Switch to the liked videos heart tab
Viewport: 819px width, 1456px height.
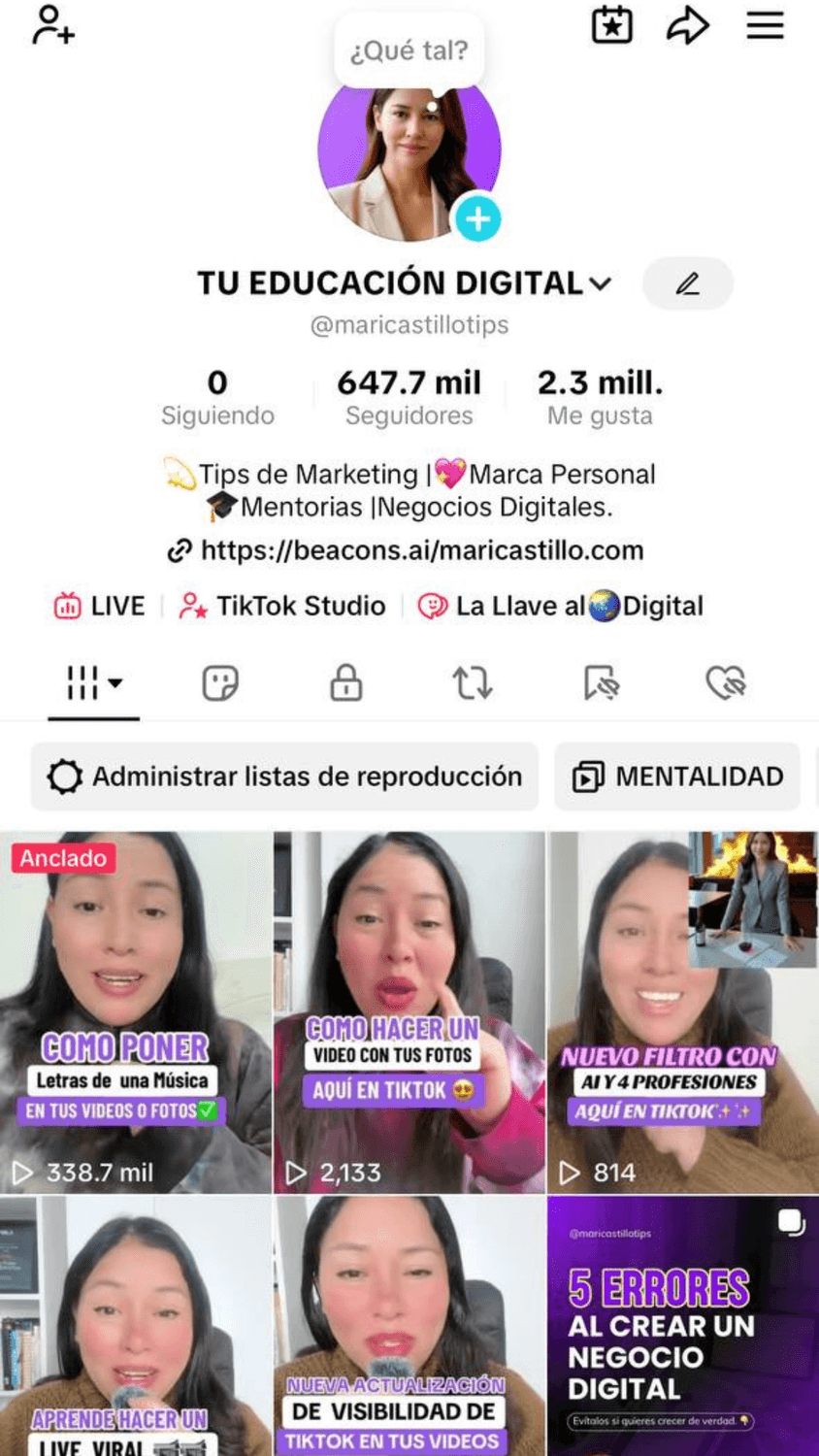click(x=725, y=682)
